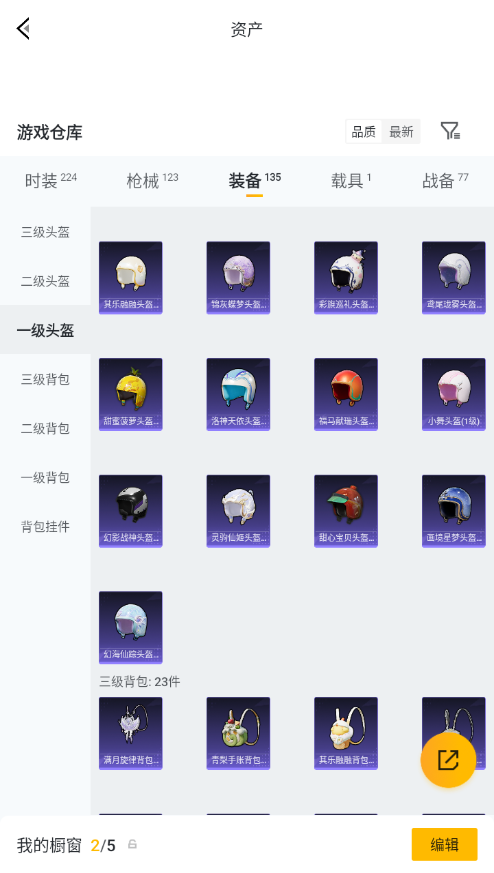
Task: Tap the 编辑 button for 我的橱窗
Action: tap(444, 845)
